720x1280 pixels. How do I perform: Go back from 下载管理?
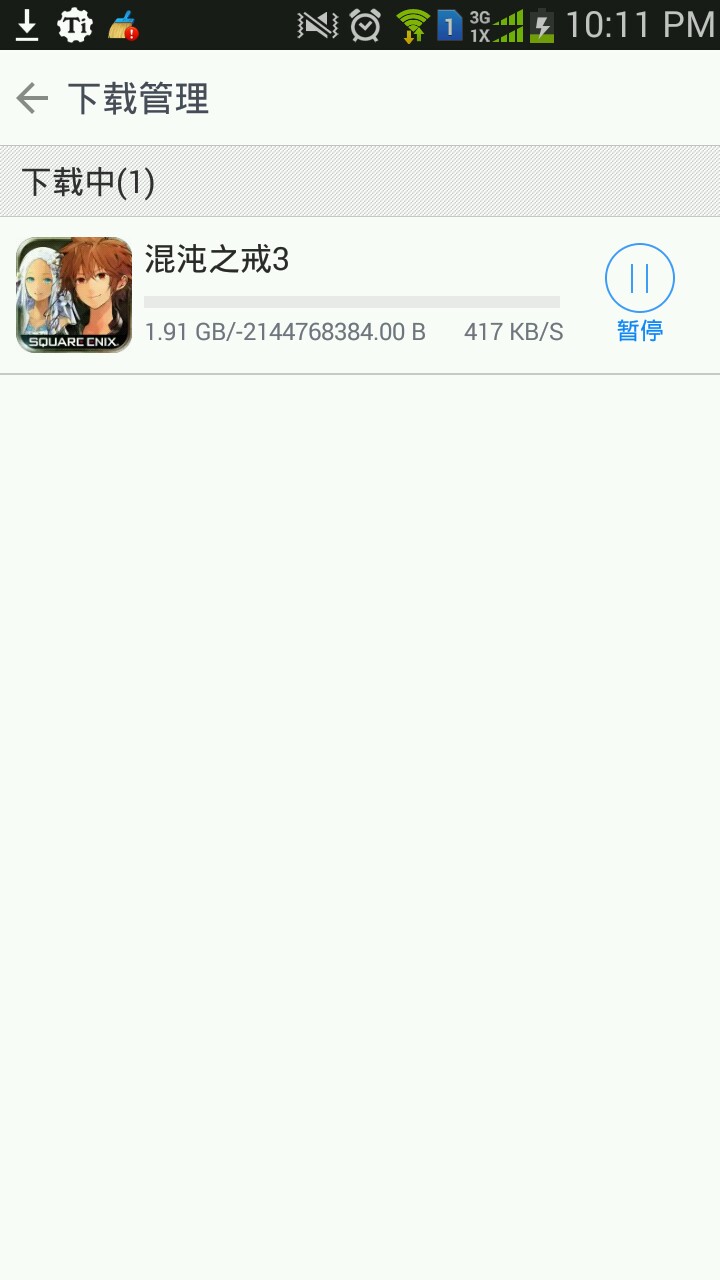coord(33,99)
